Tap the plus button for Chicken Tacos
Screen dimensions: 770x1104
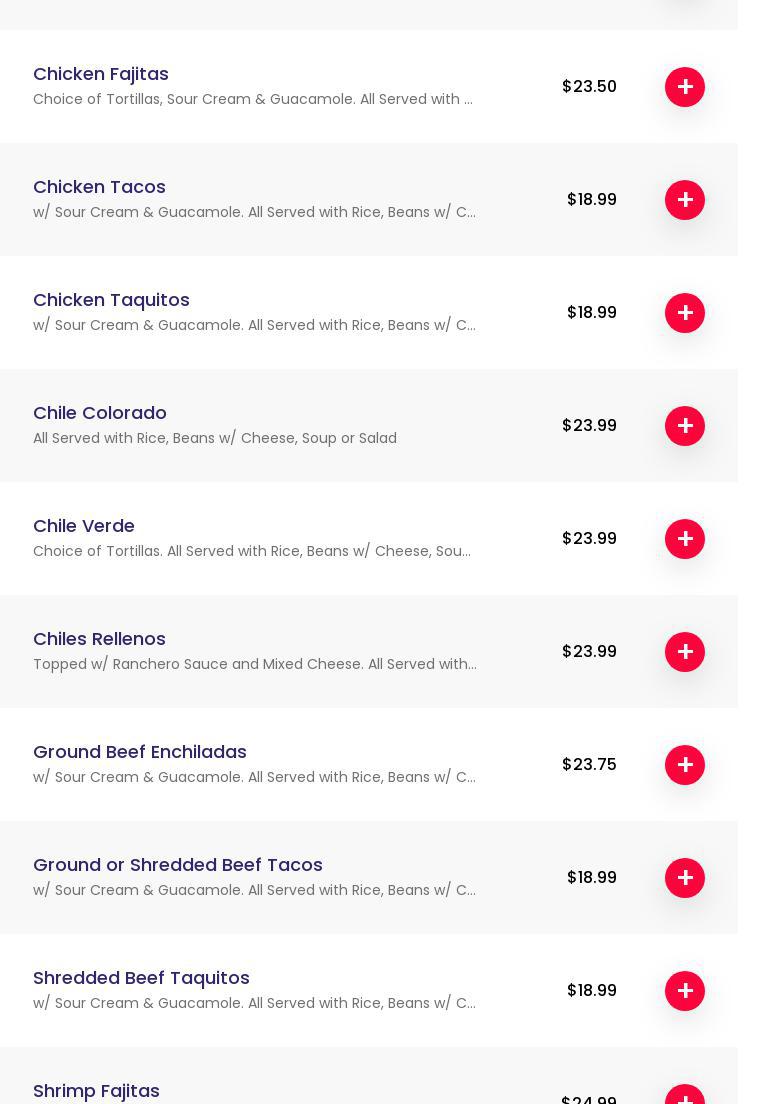point(685,200)
